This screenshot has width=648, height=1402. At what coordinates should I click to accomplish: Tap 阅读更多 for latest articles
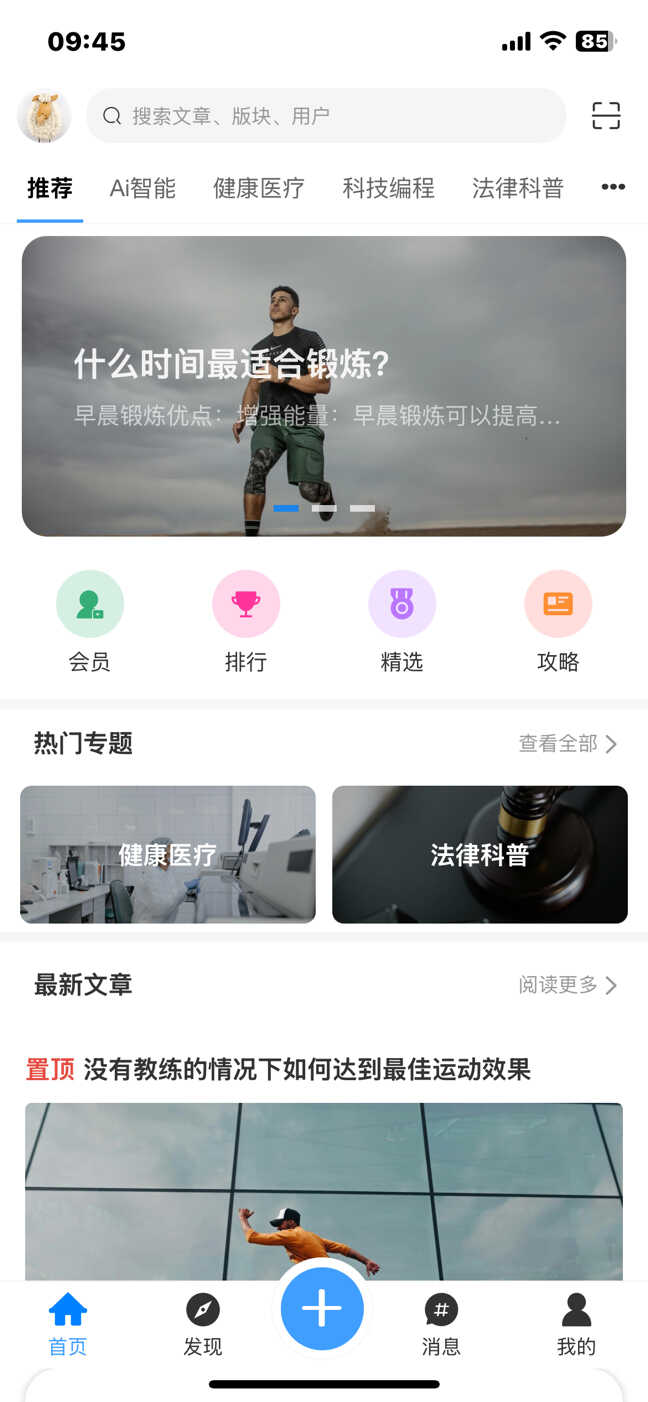coord(568,985)
